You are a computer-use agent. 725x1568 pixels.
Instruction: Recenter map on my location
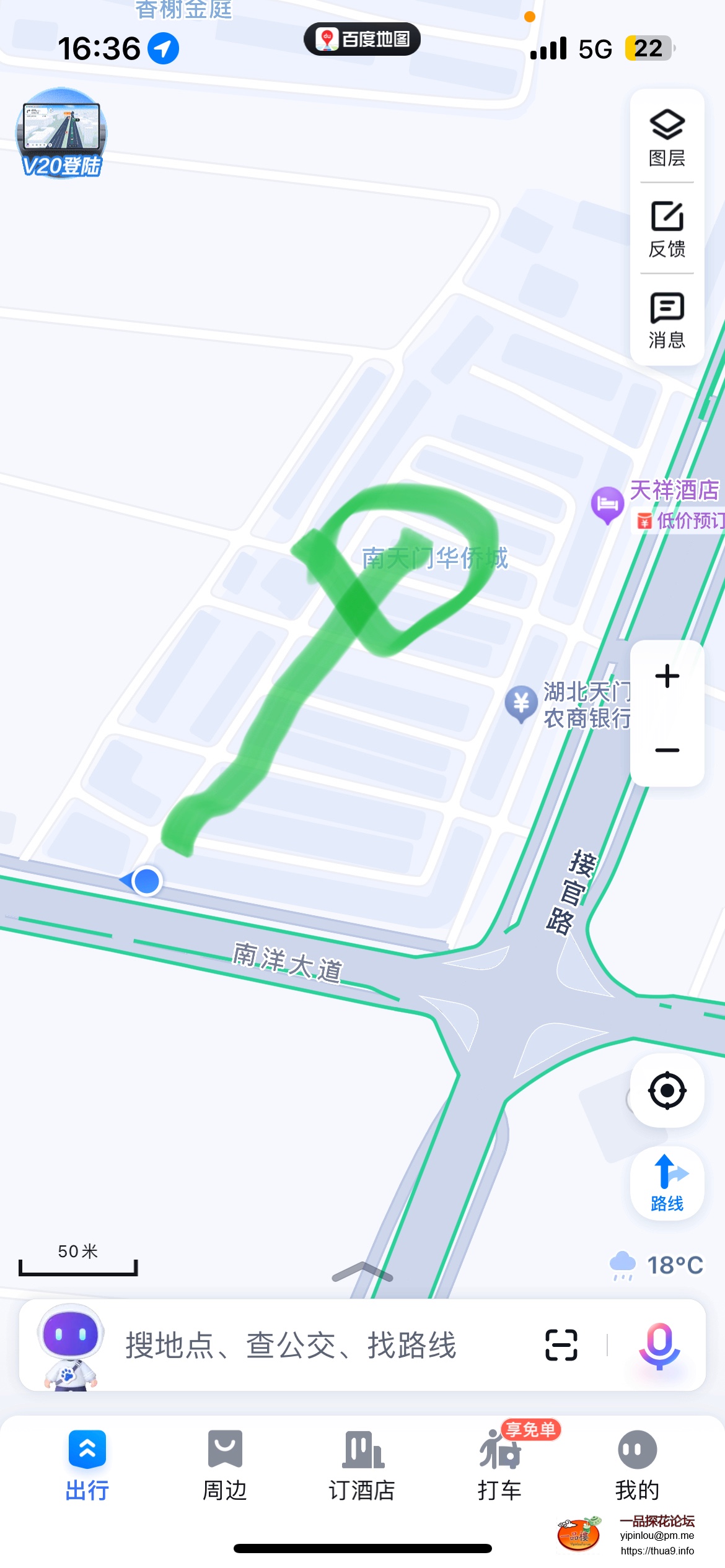point(667,1090)
